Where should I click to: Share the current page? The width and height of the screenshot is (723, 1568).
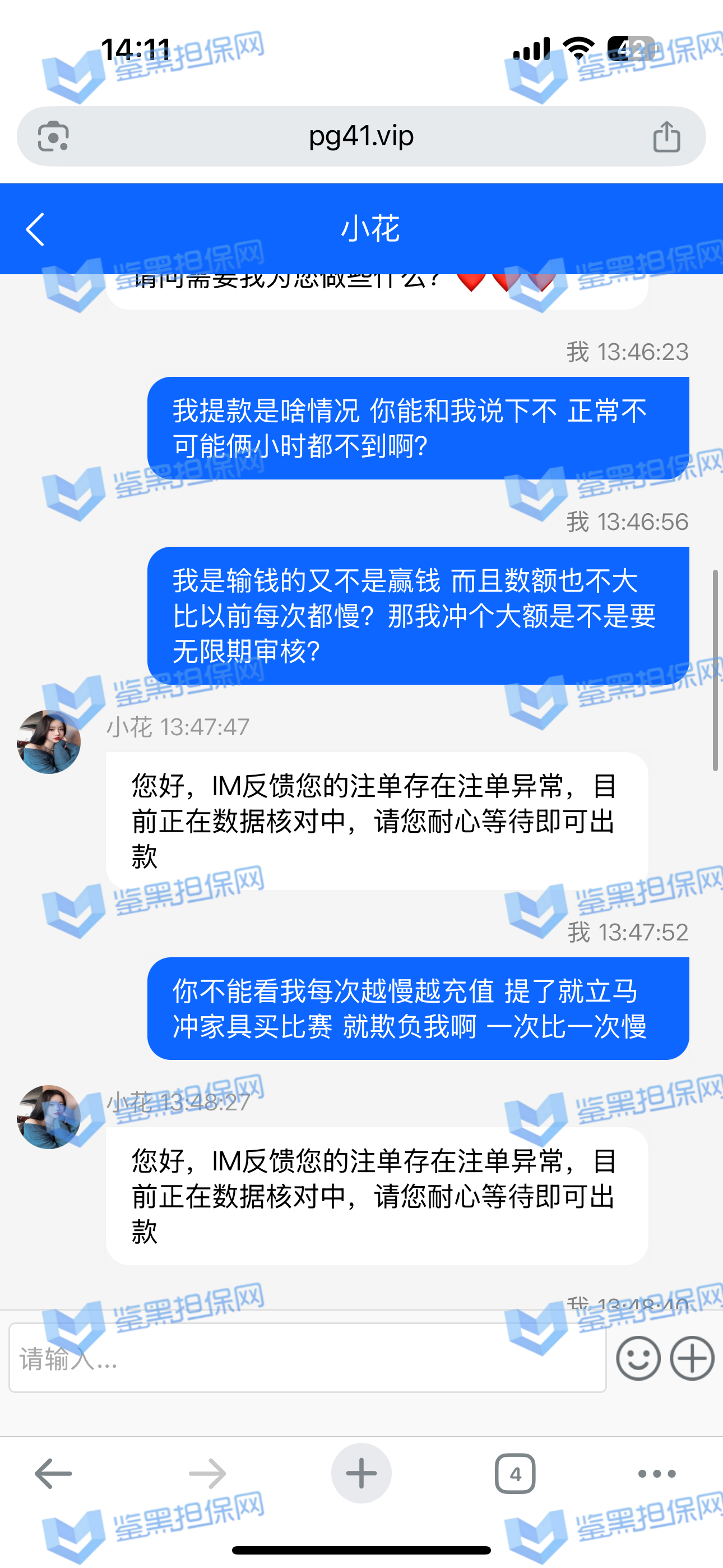tap(666, 136)
